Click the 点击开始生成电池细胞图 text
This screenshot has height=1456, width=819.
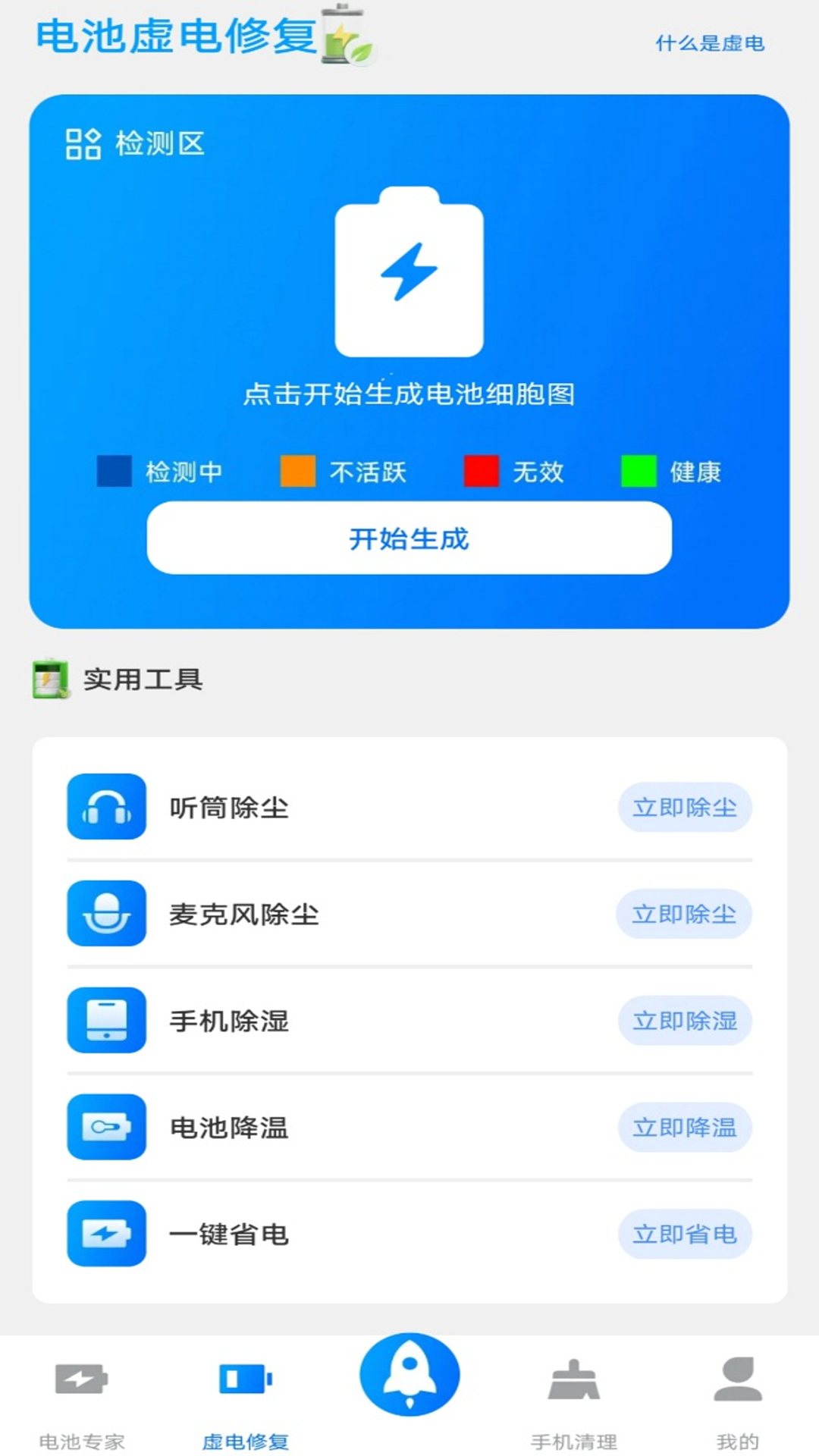coord(409,391)
